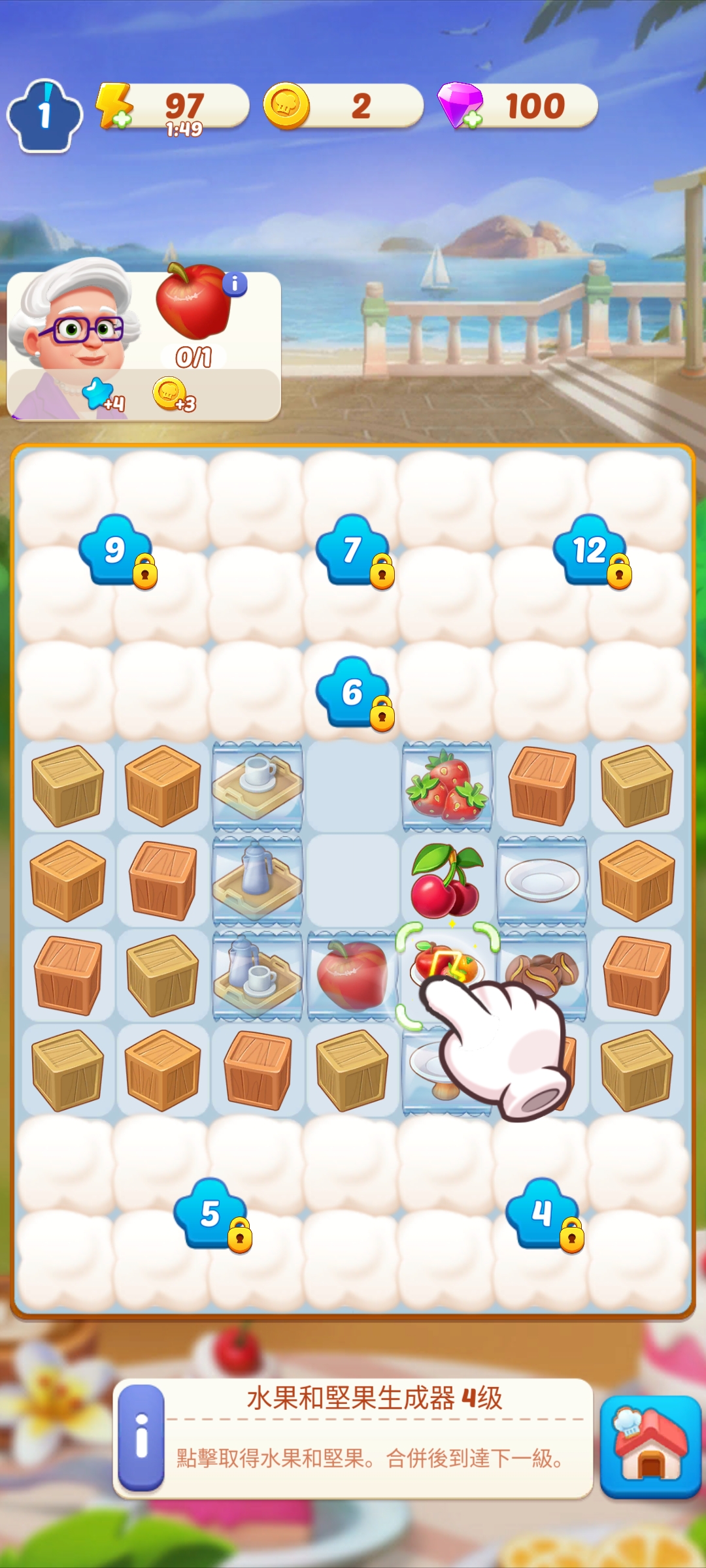
Task: Tap the locked level 5 cloud badge
Action: (x=210, y=1214)
